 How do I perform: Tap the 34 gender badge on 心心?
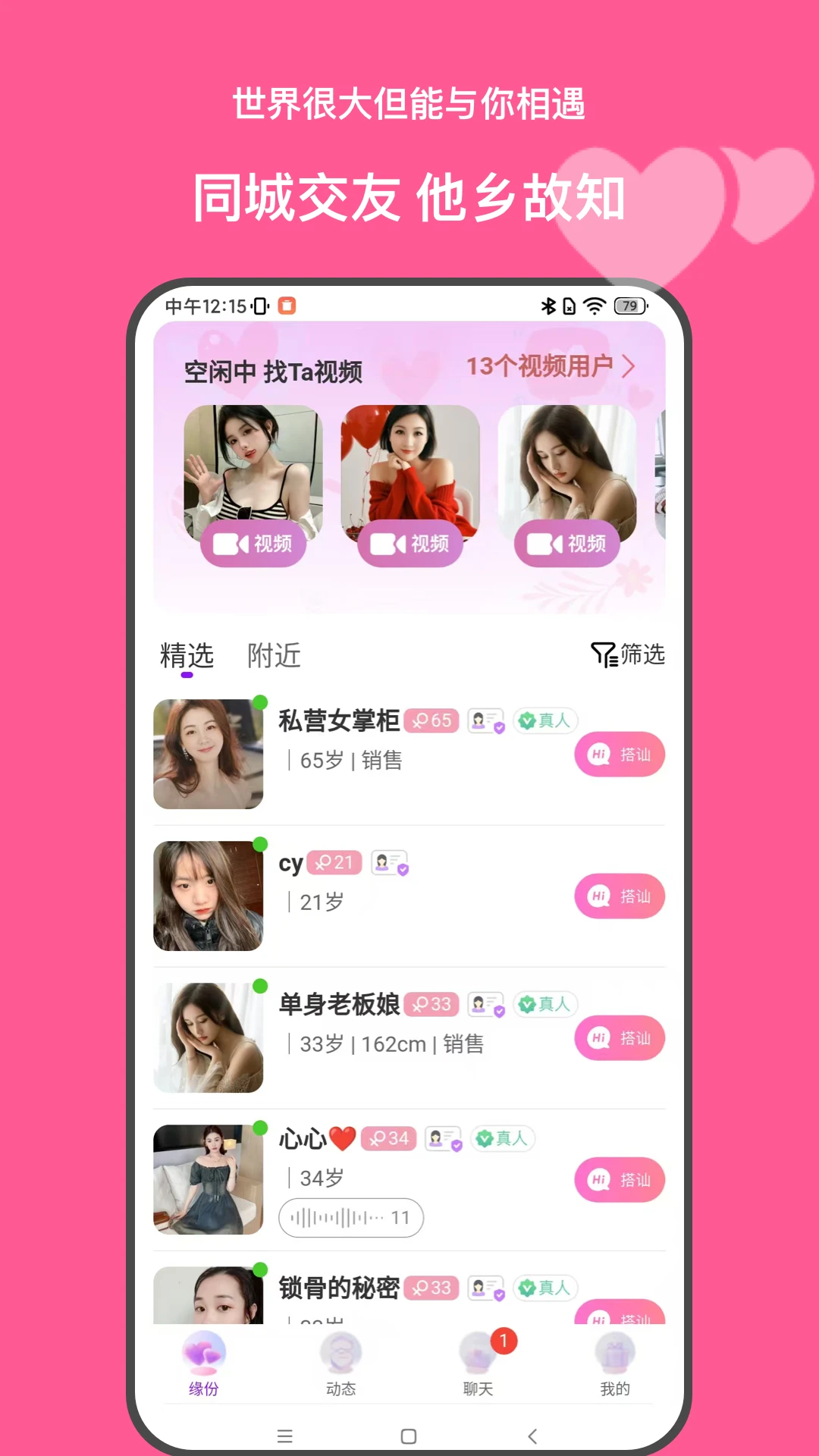[388, 1138]
